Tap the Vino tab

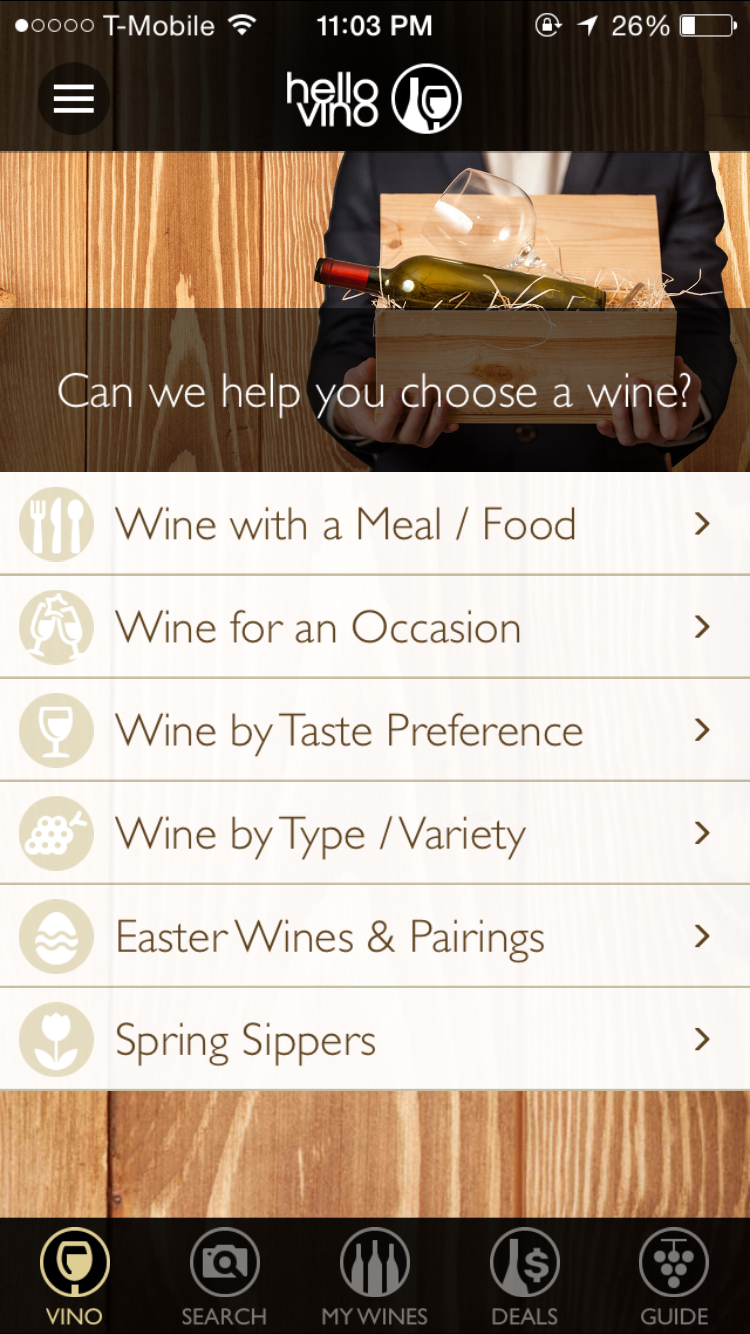74,1277
